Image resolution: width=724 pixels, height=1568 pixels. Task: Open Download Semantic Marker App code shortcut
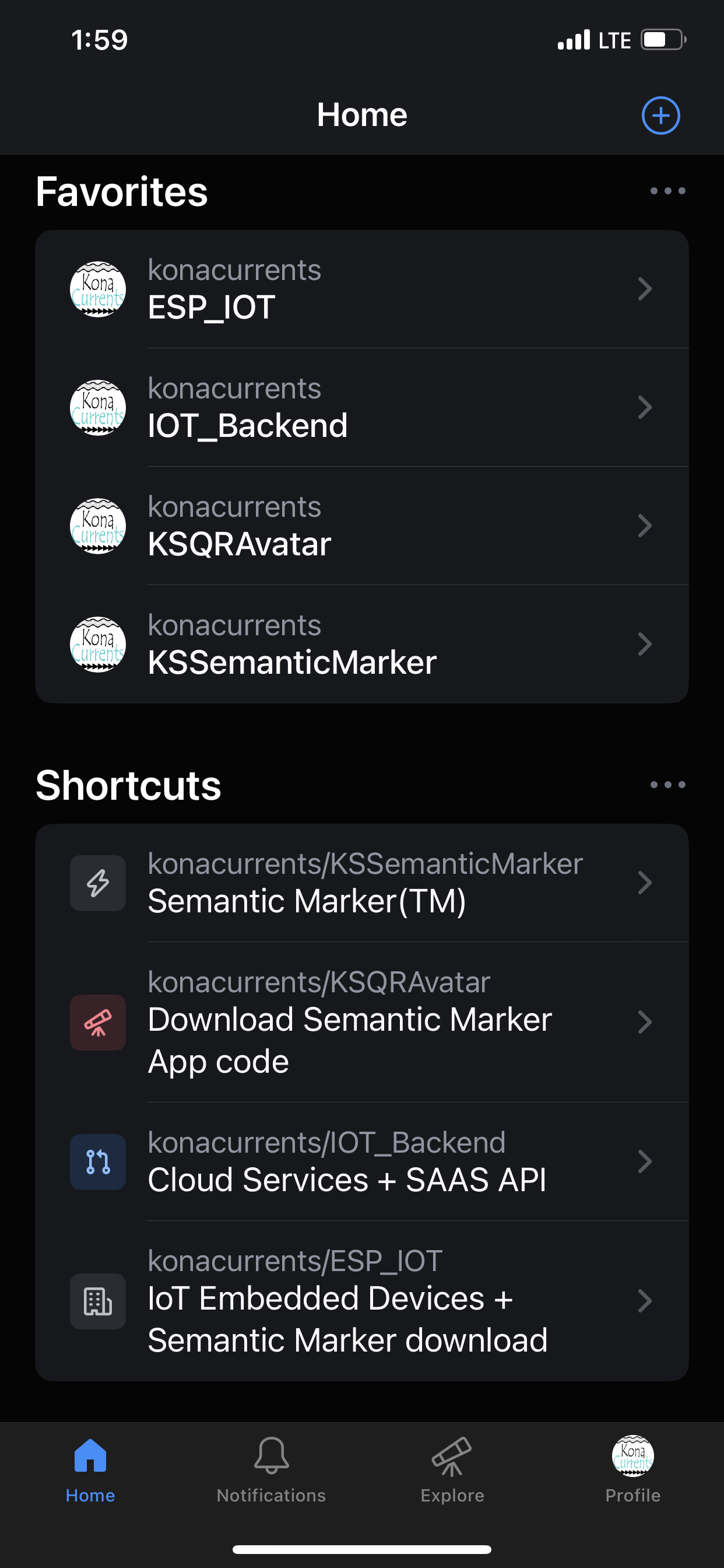pyautogui.click(x=362, y=1022)
